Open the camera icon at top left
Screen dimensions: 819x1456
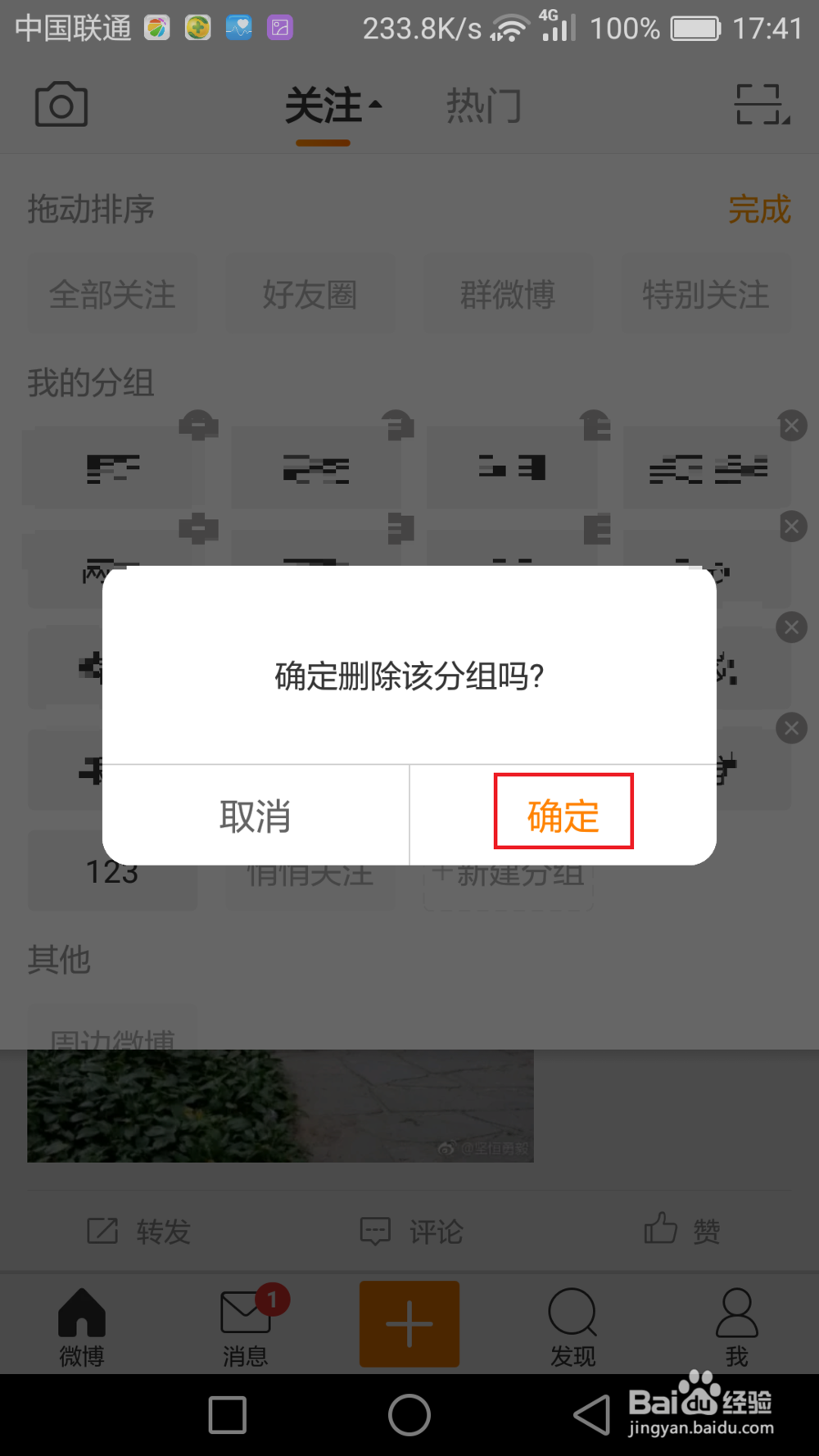61,105
